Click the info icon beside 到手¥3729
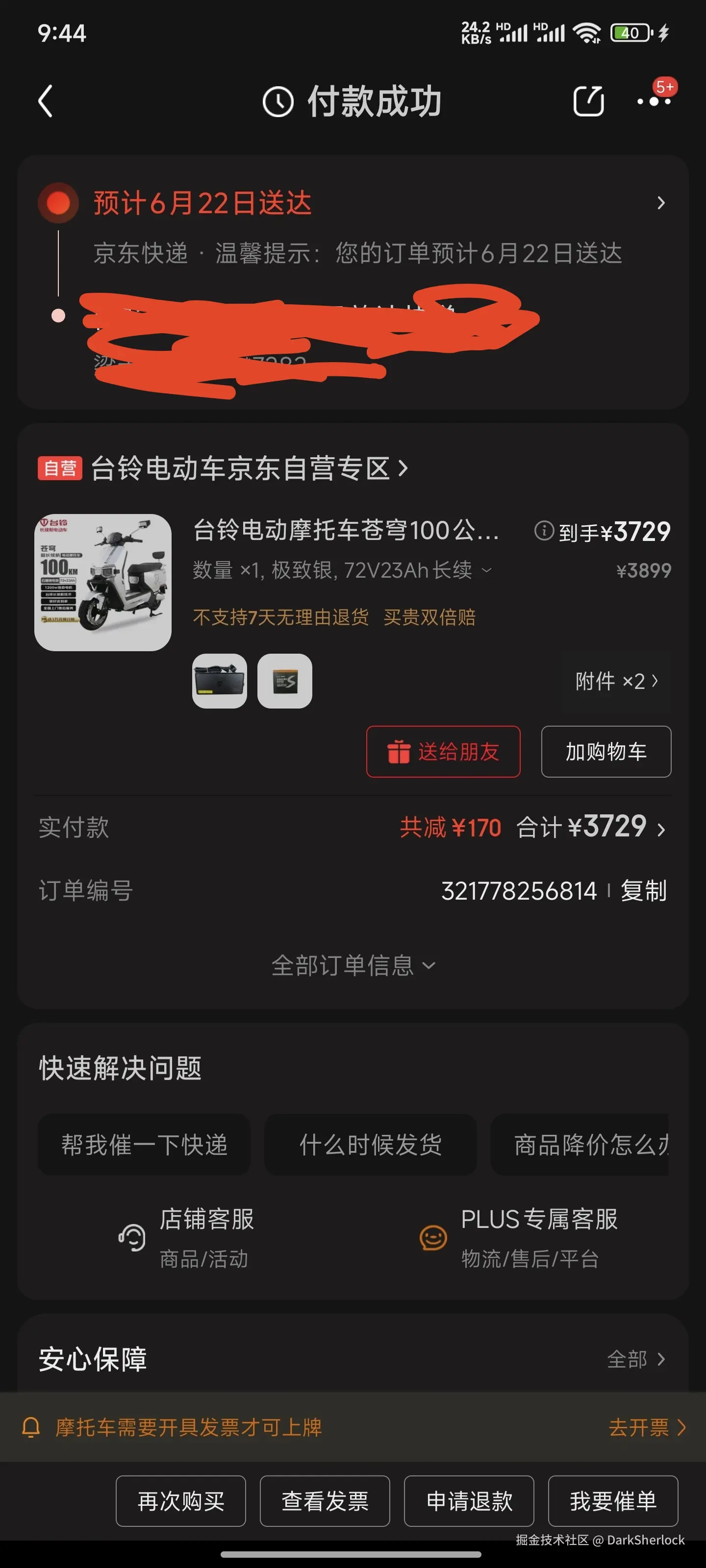 pyautogui.click(x=544, y=531)
